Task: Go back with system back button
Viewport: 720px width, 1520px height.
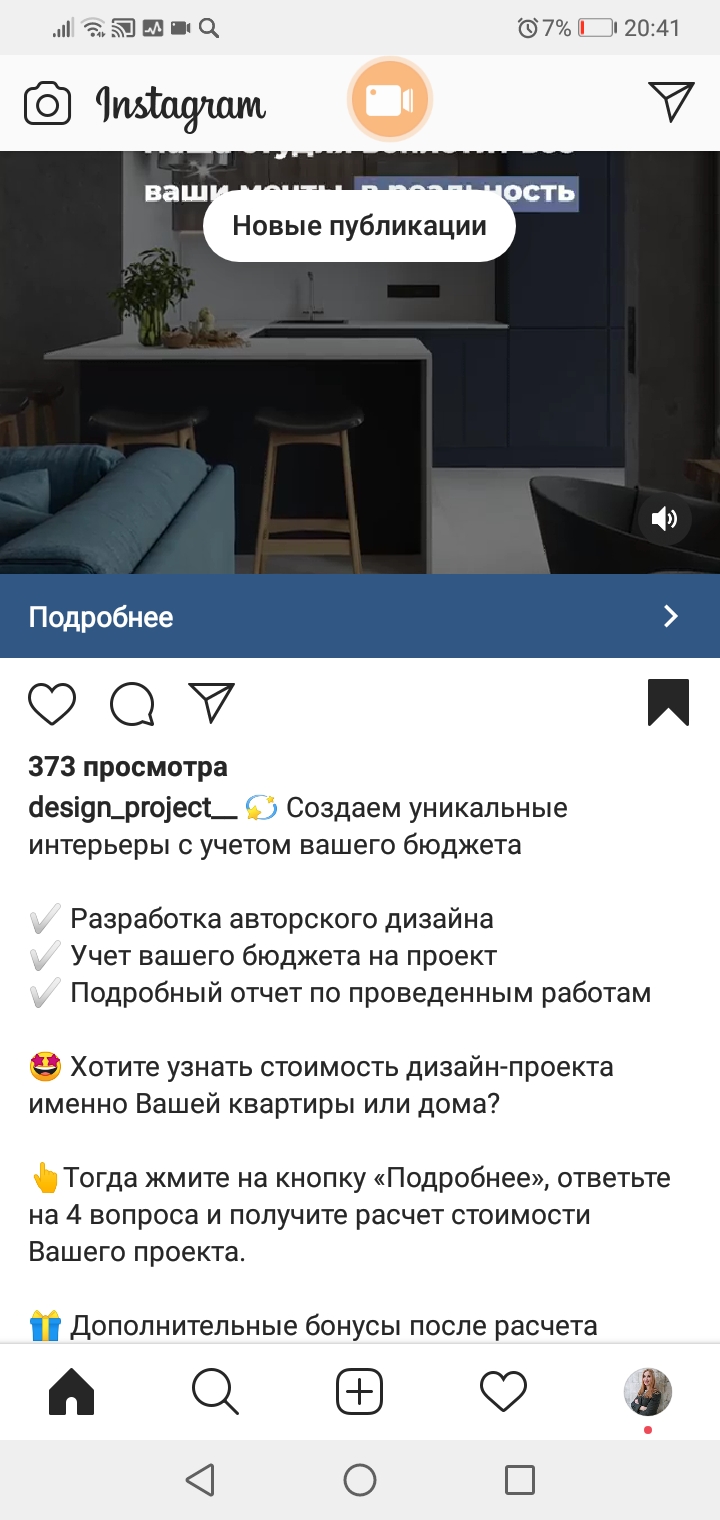Action: (x=200, y=1480)
